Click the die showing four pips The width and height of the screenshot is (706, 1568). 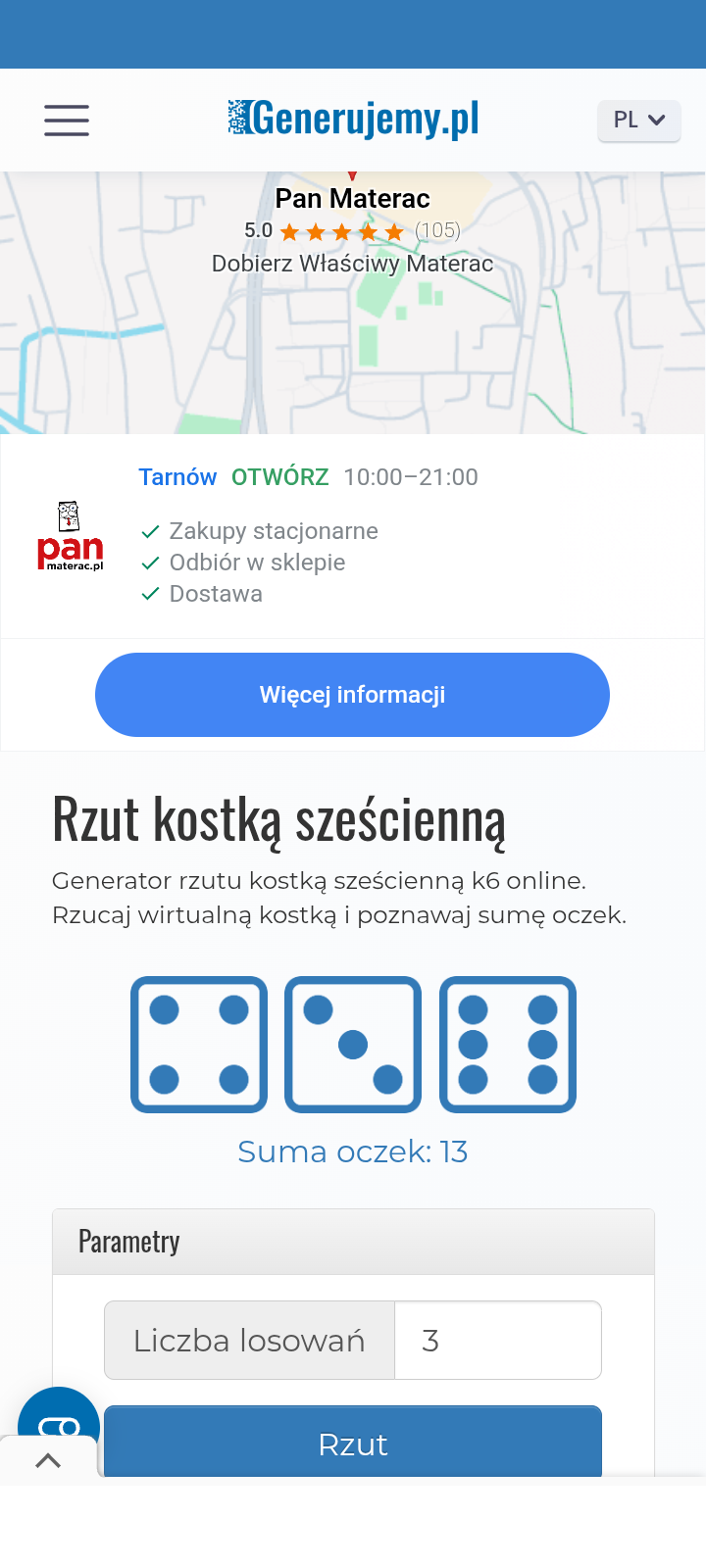coord(199,1044)
